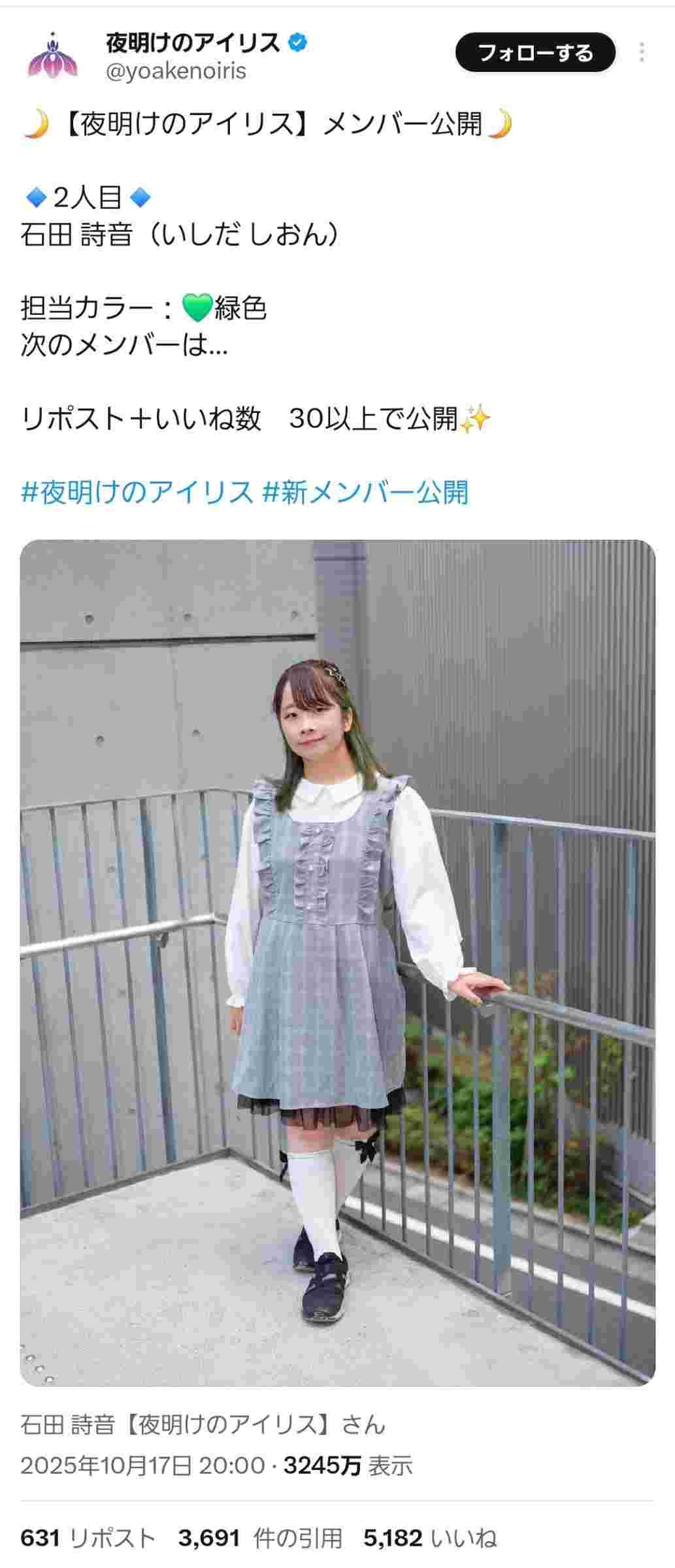Open the 夜明けのアイリス profile avatar
Screen dimensions: 675x1568
tap(52, 56)
